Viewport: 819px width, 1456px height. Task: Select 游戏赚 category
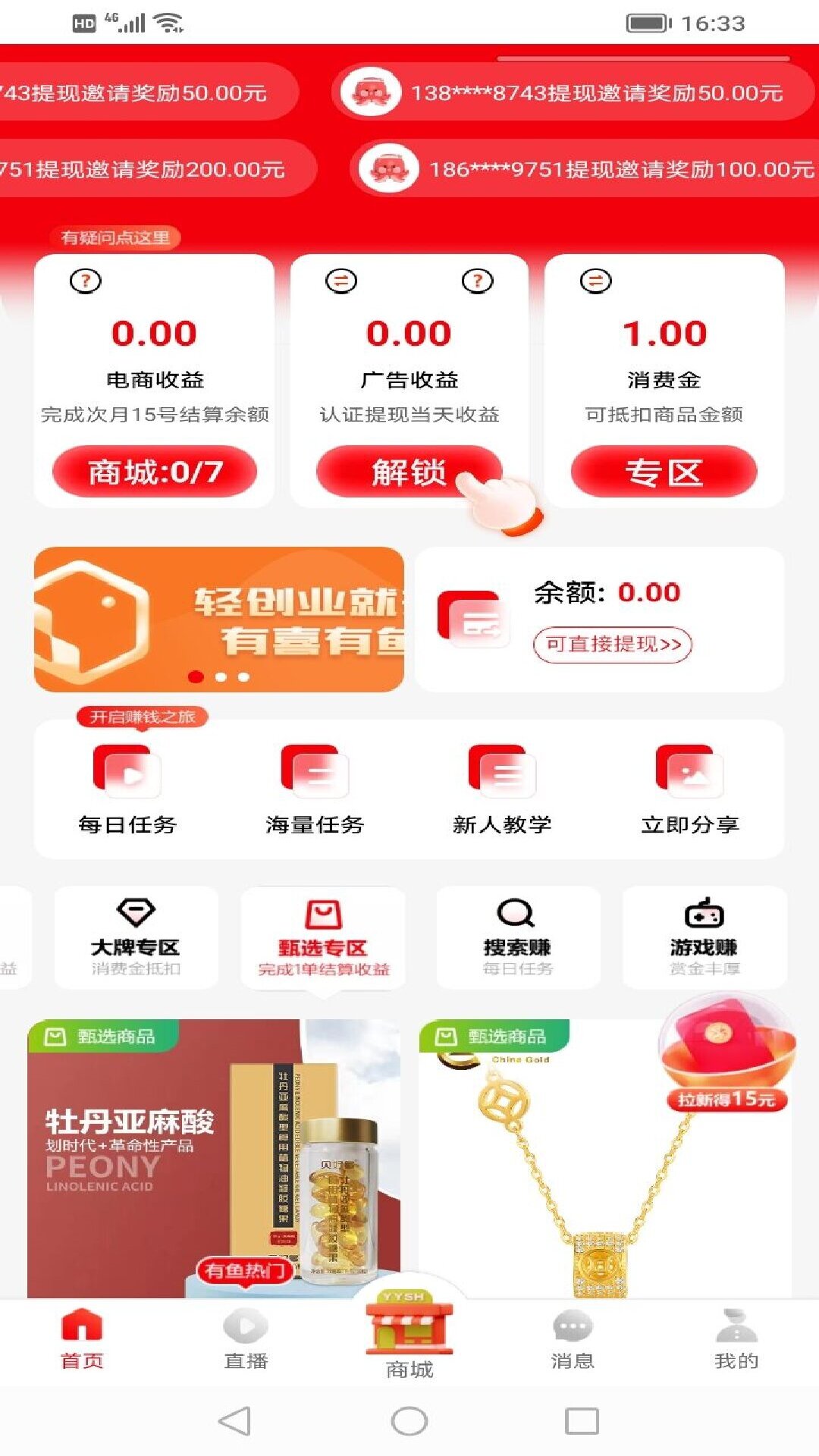[704, 937]
